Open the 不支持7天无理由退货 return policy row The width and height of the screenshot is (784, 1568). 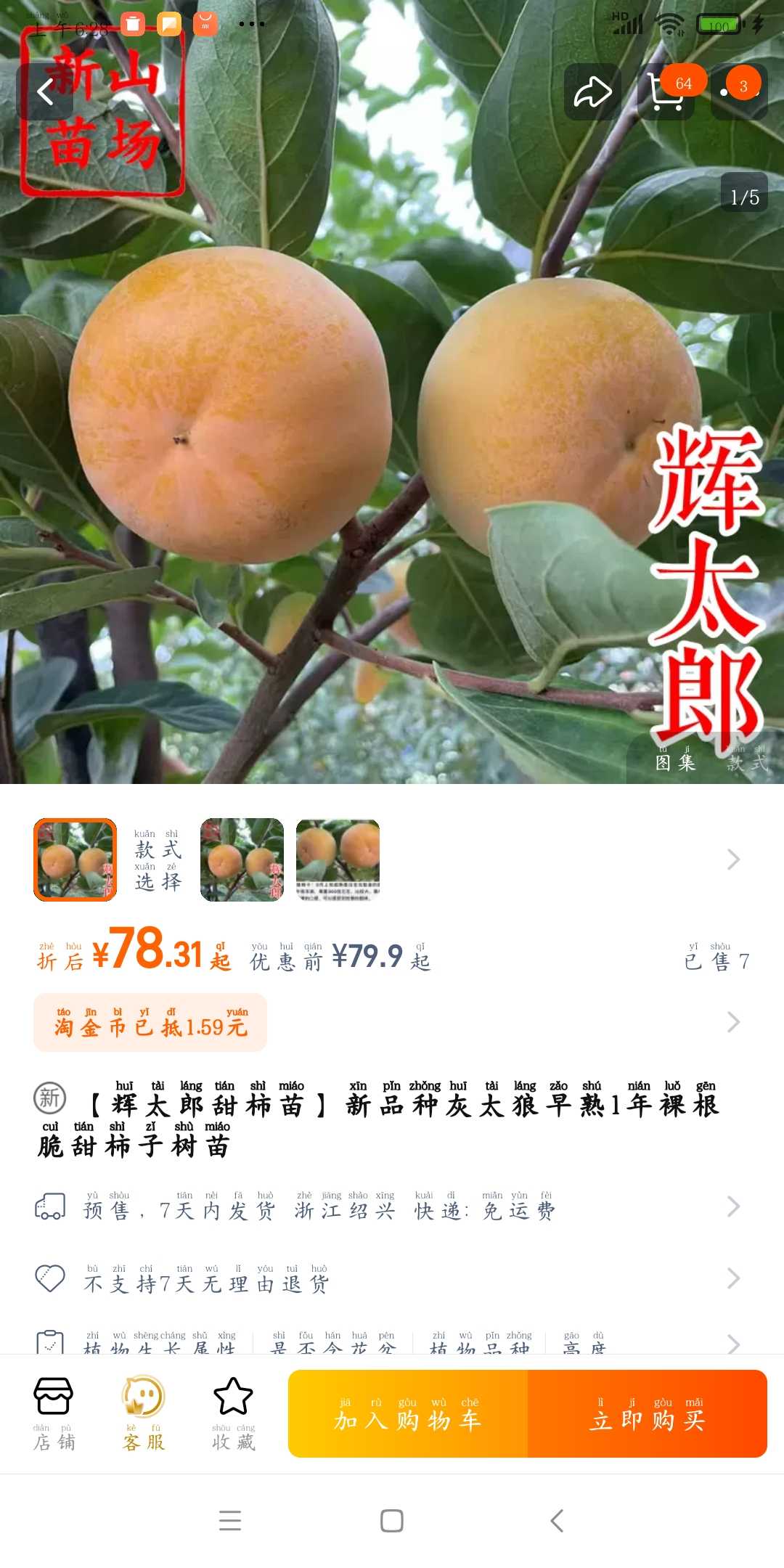(x=392, y=1278)
